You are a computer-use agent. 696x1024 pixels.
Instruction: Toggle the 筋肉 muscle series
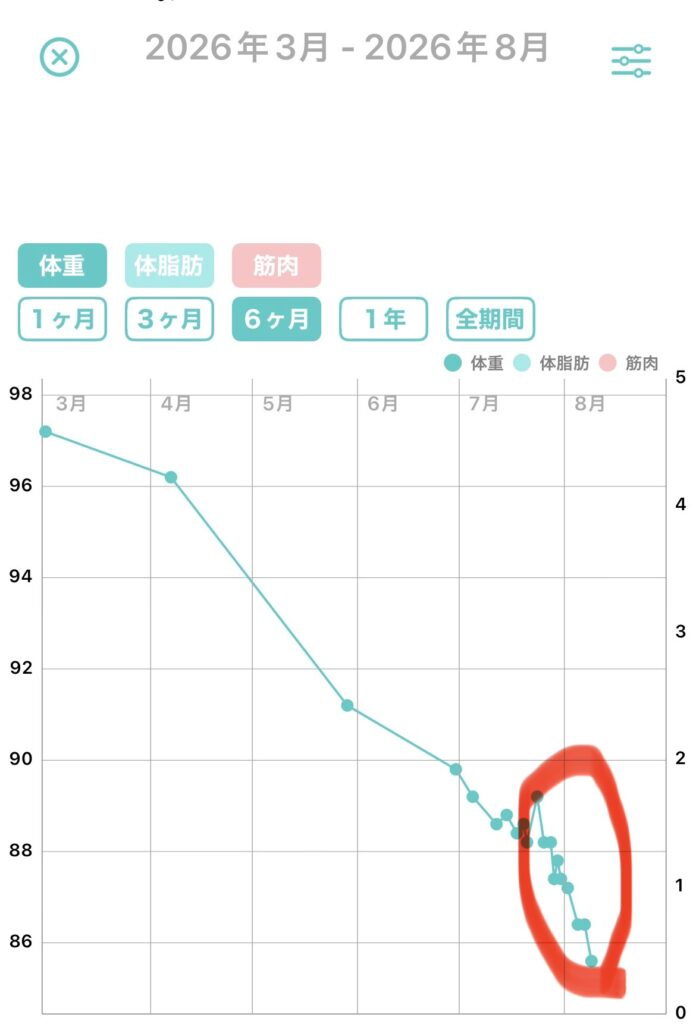pyautogui.click(x=276, y=266)
